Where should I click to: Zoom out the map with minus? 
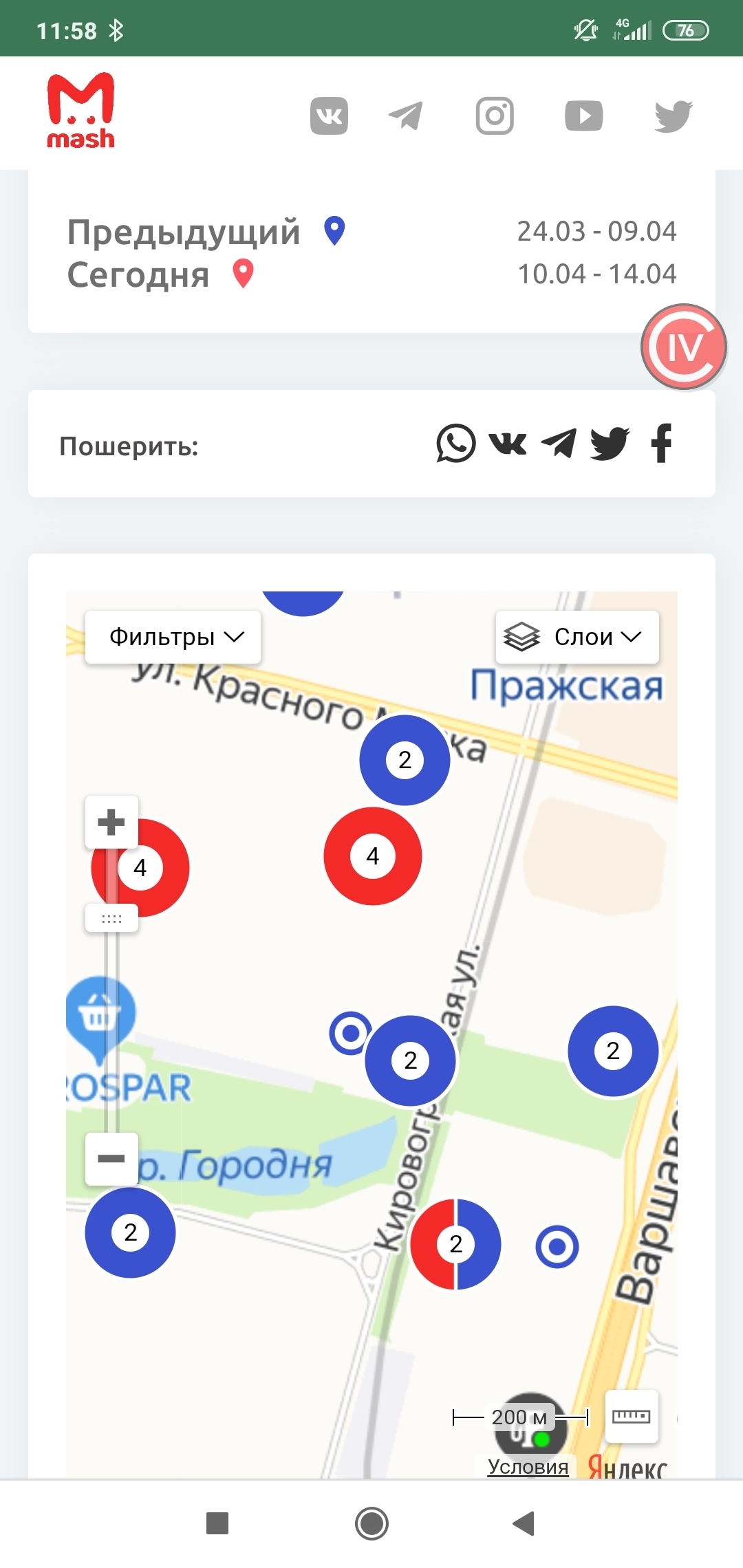[111, 1159]
